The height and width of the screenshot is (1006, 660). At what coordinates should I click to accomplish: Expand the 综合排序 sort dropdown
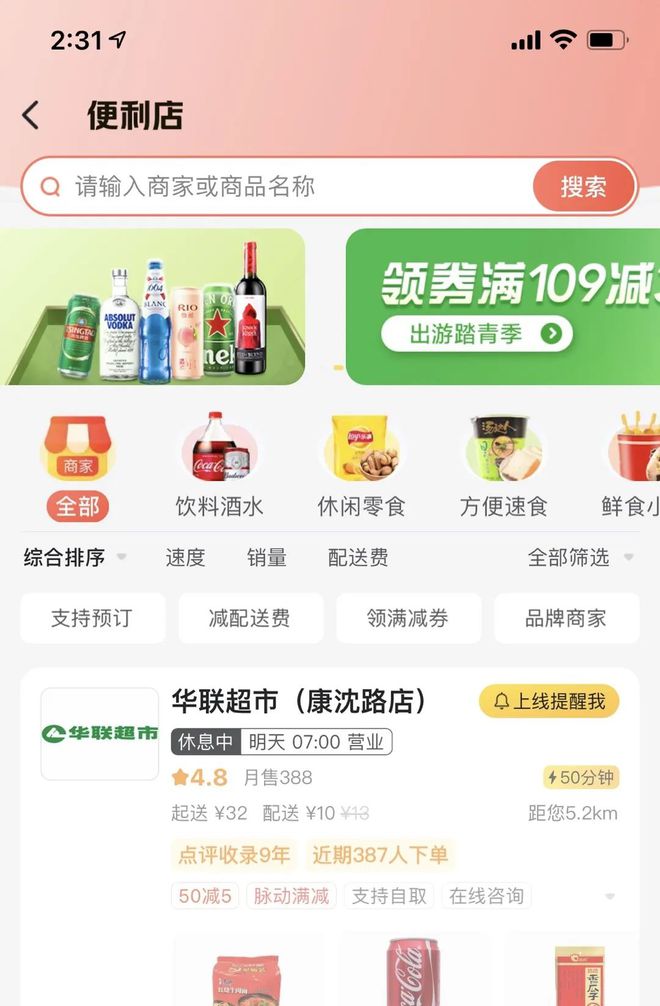pyautogui.click(x=75, y=557)
